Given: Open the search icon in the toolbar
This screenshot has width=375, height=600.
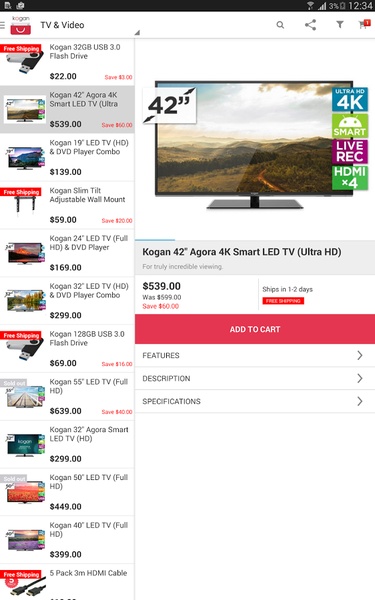Looking at the screenshot, I should 280,25.
